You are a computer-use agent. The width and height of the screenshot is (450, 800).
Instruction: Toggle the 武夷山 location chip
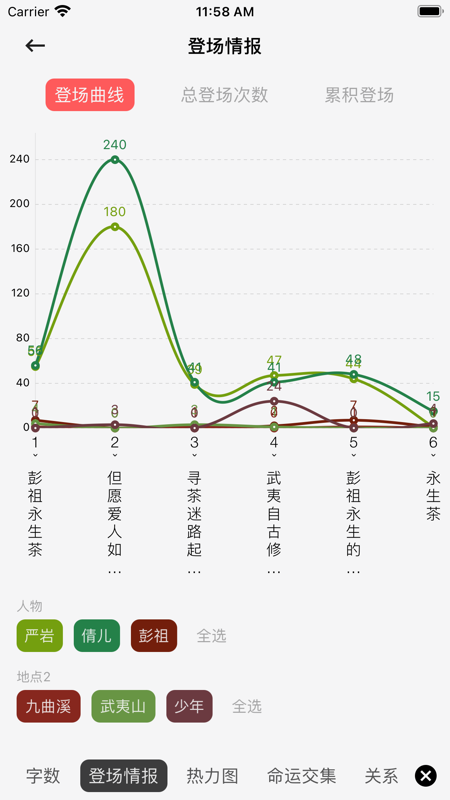pos(123,706)
